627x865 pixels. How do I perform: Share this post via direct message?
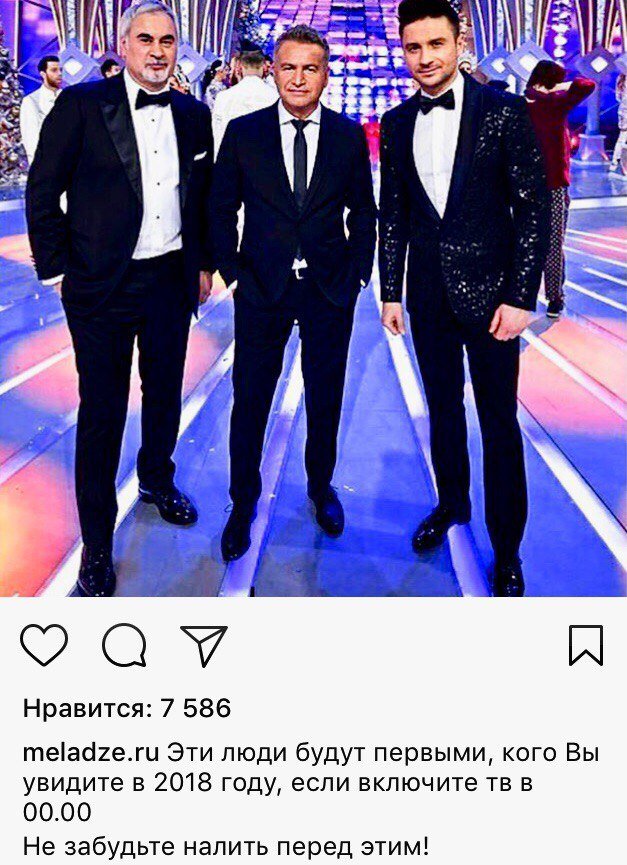pyautogui.click(x=204, y=645)
